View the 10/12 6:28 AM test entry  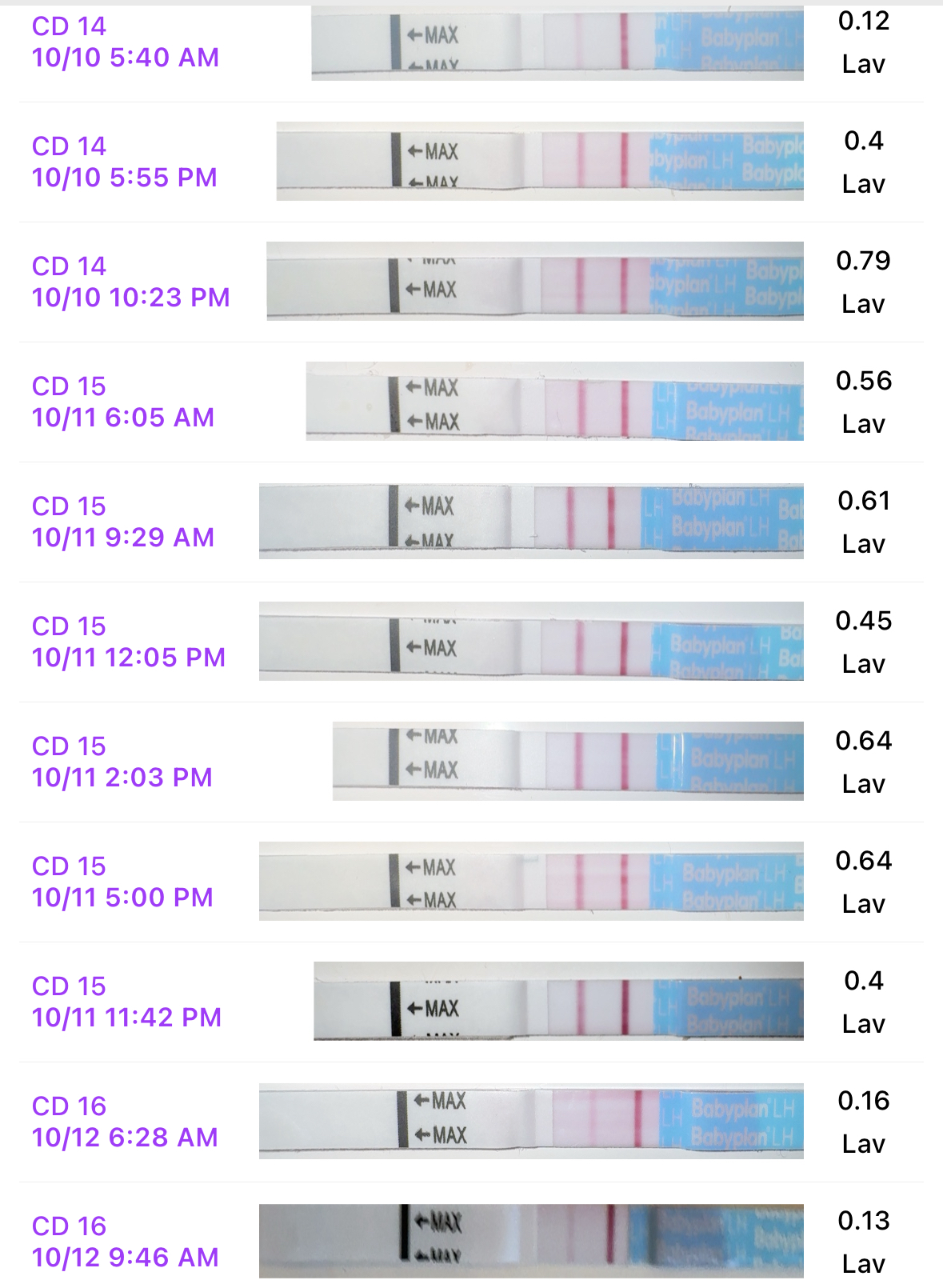[x=471, y=1122]
